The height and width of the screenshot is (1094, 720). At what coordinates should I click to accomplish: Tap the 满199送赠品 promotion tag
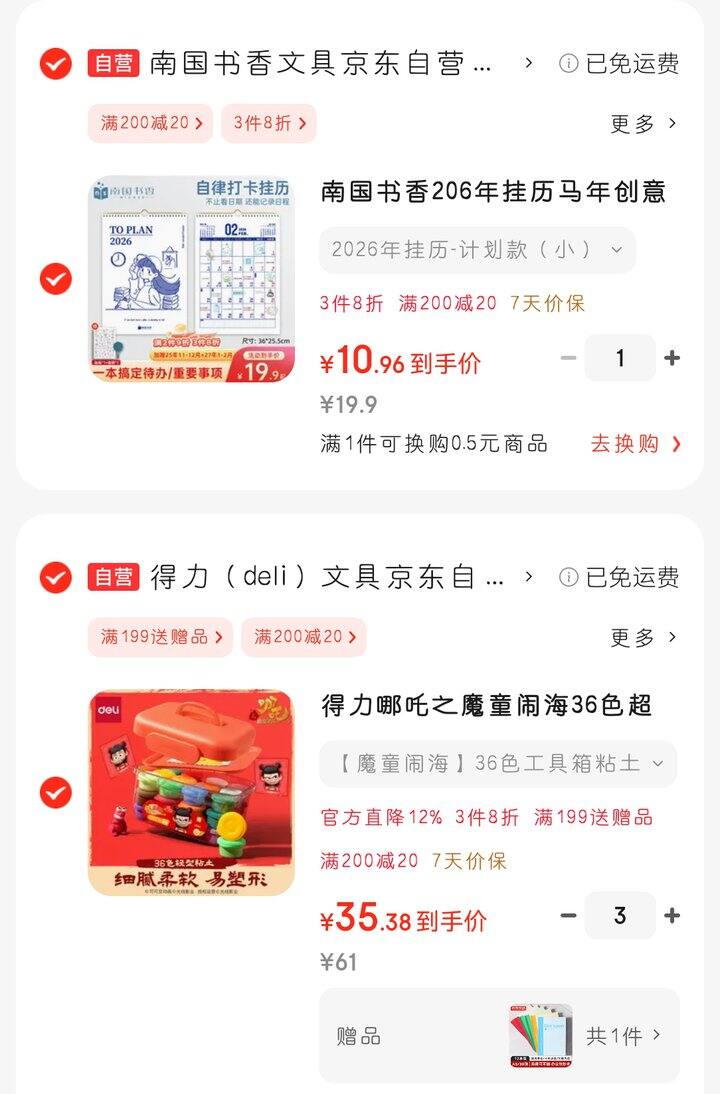tap(158, 637)
